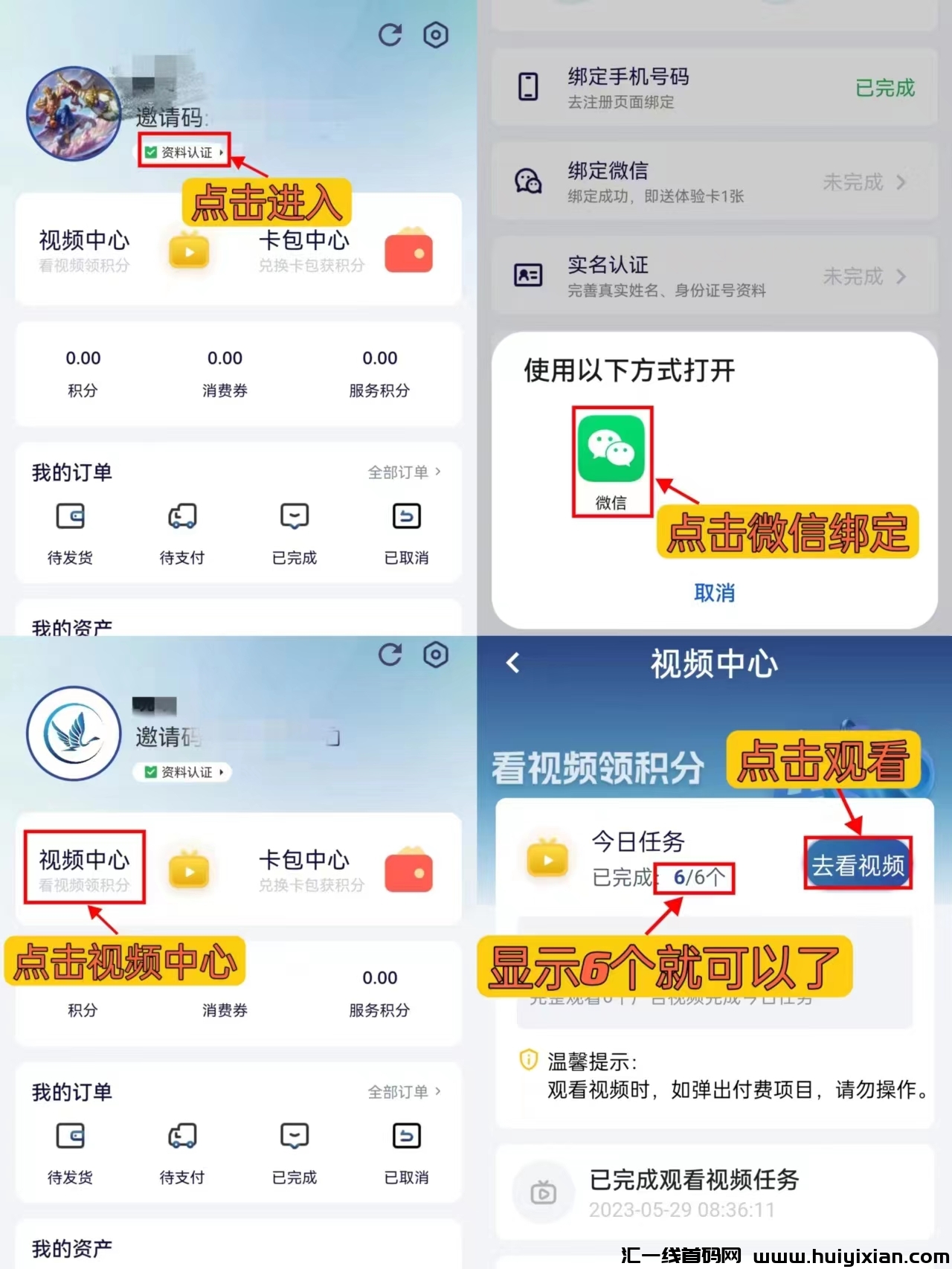Image resolution: width=952 pixels, height=1269 pixels.
Task: Open 资料认证 verification badge
Action: pos(183,150)
